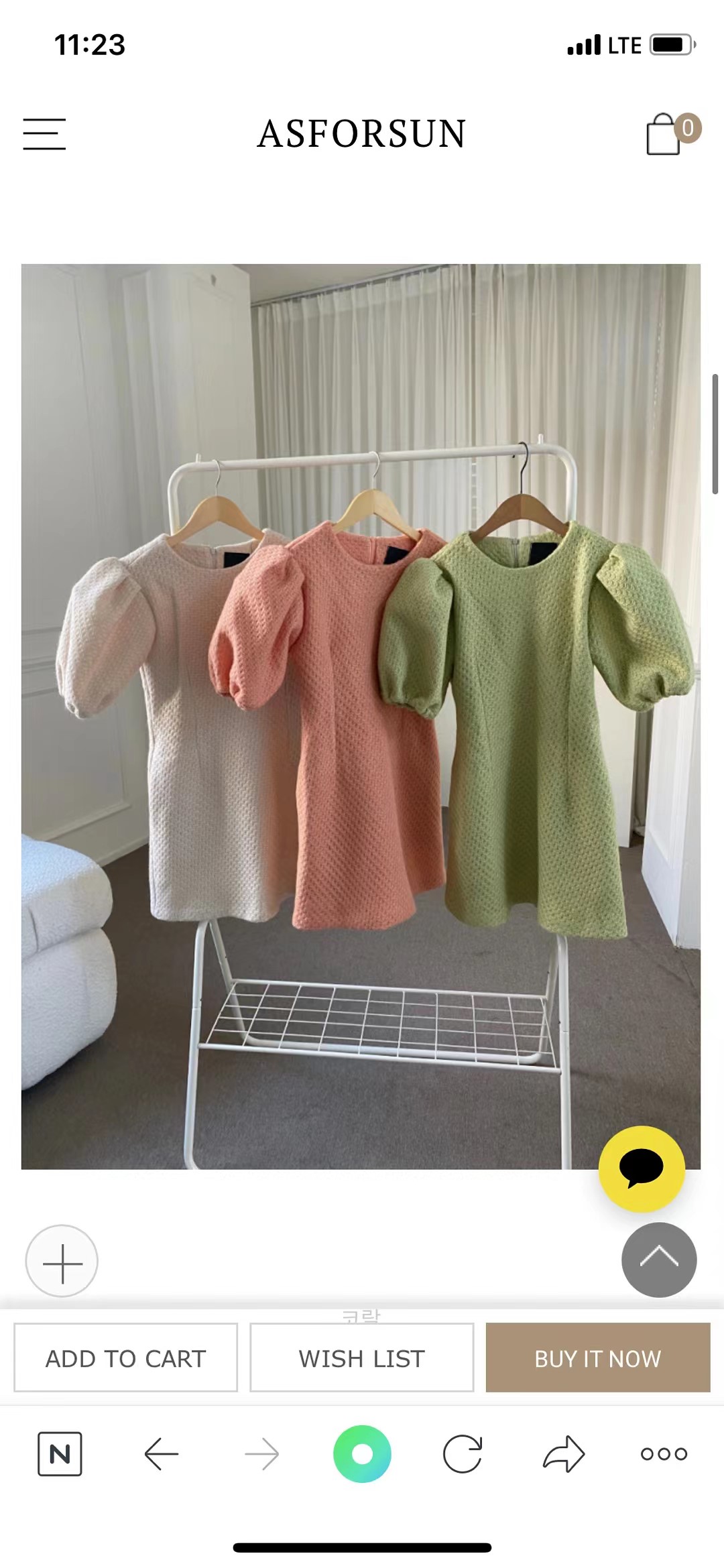Tap Buy It Now
The image size is (724, 1568).
tap(597, 1358)
